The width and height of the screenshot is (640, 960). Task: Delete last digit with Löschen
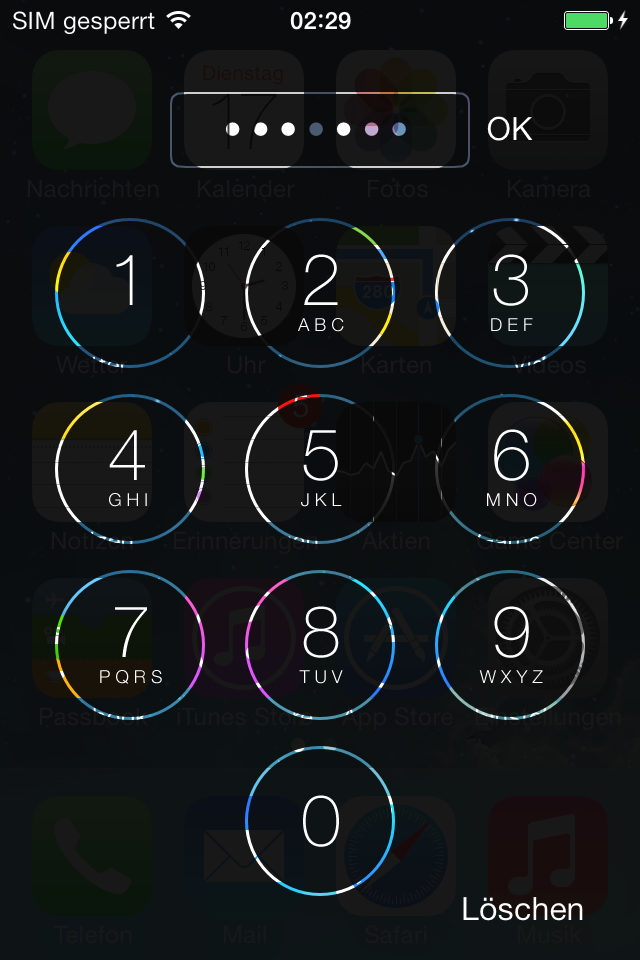[522, 909]
